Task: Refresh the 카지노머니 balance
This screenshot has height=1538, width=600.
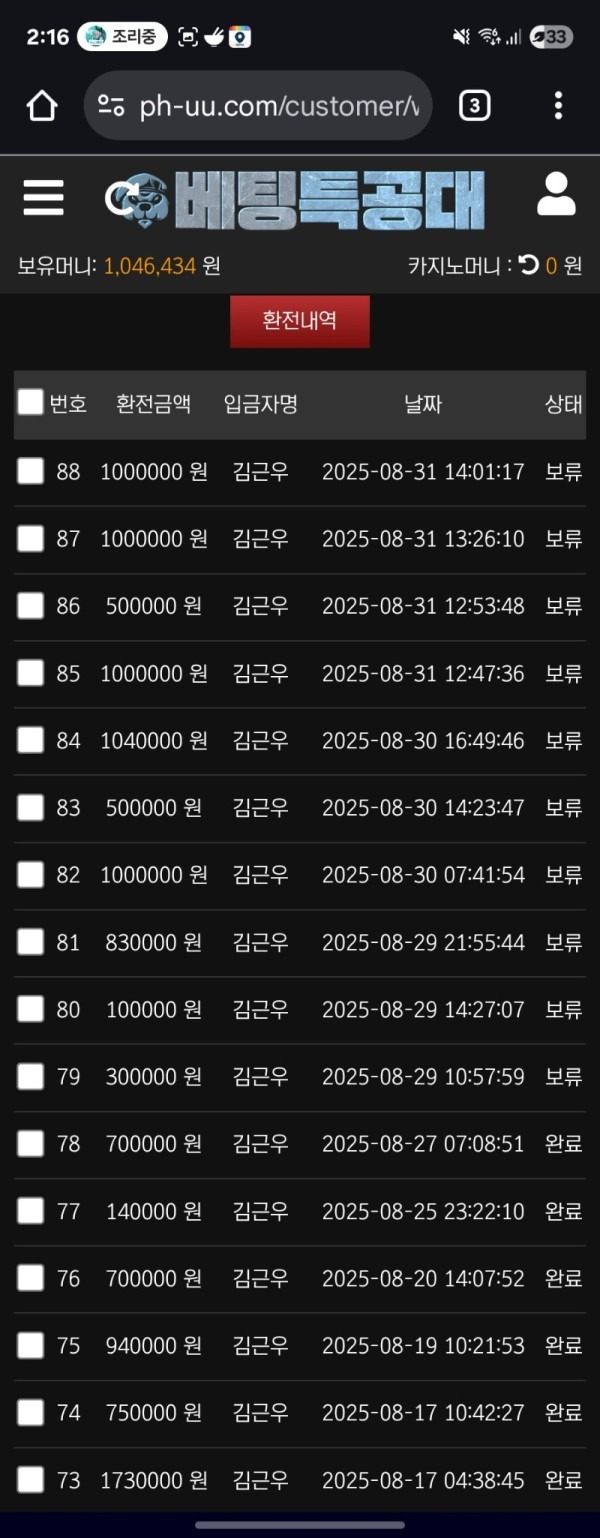Action: [529, 265]
